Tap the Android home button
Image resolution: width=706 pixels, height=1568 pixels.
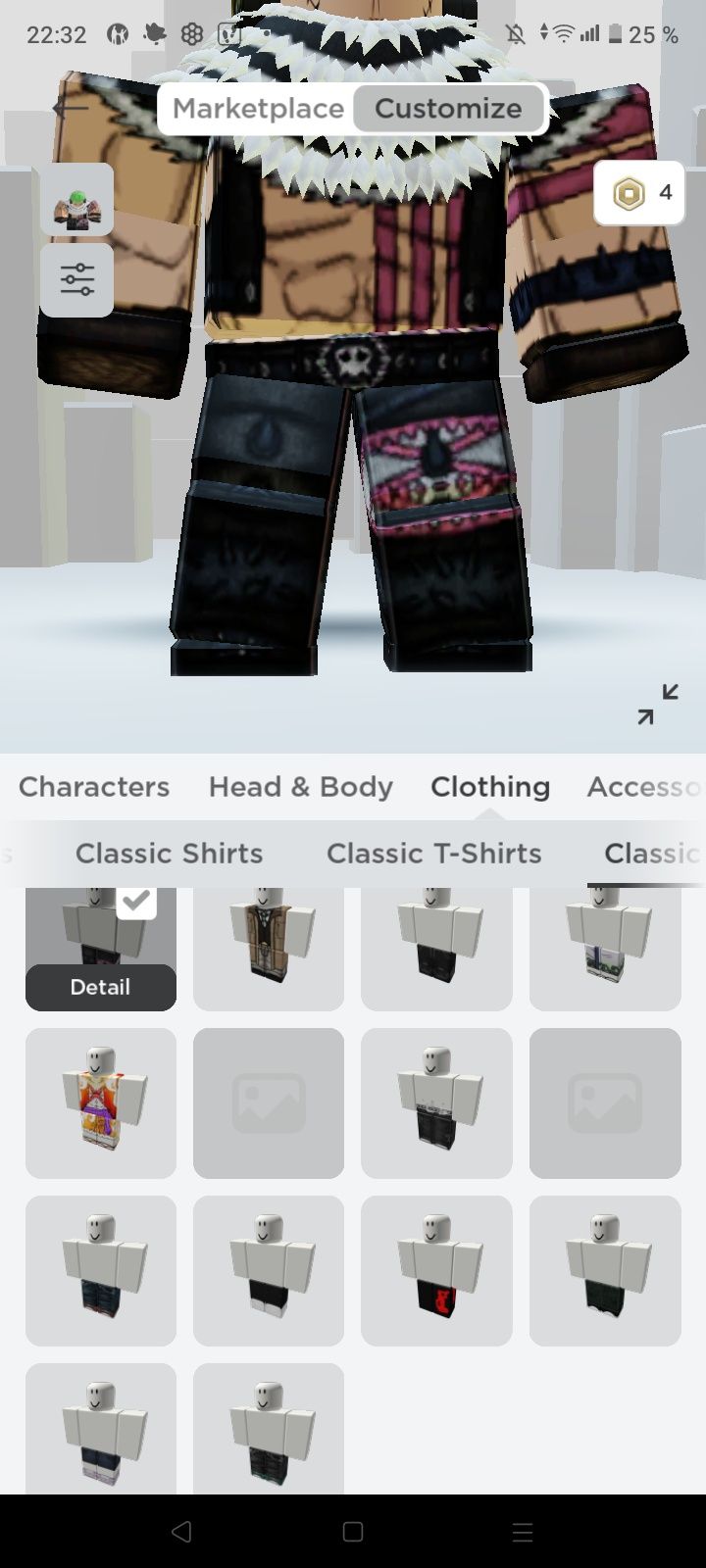353,1531
